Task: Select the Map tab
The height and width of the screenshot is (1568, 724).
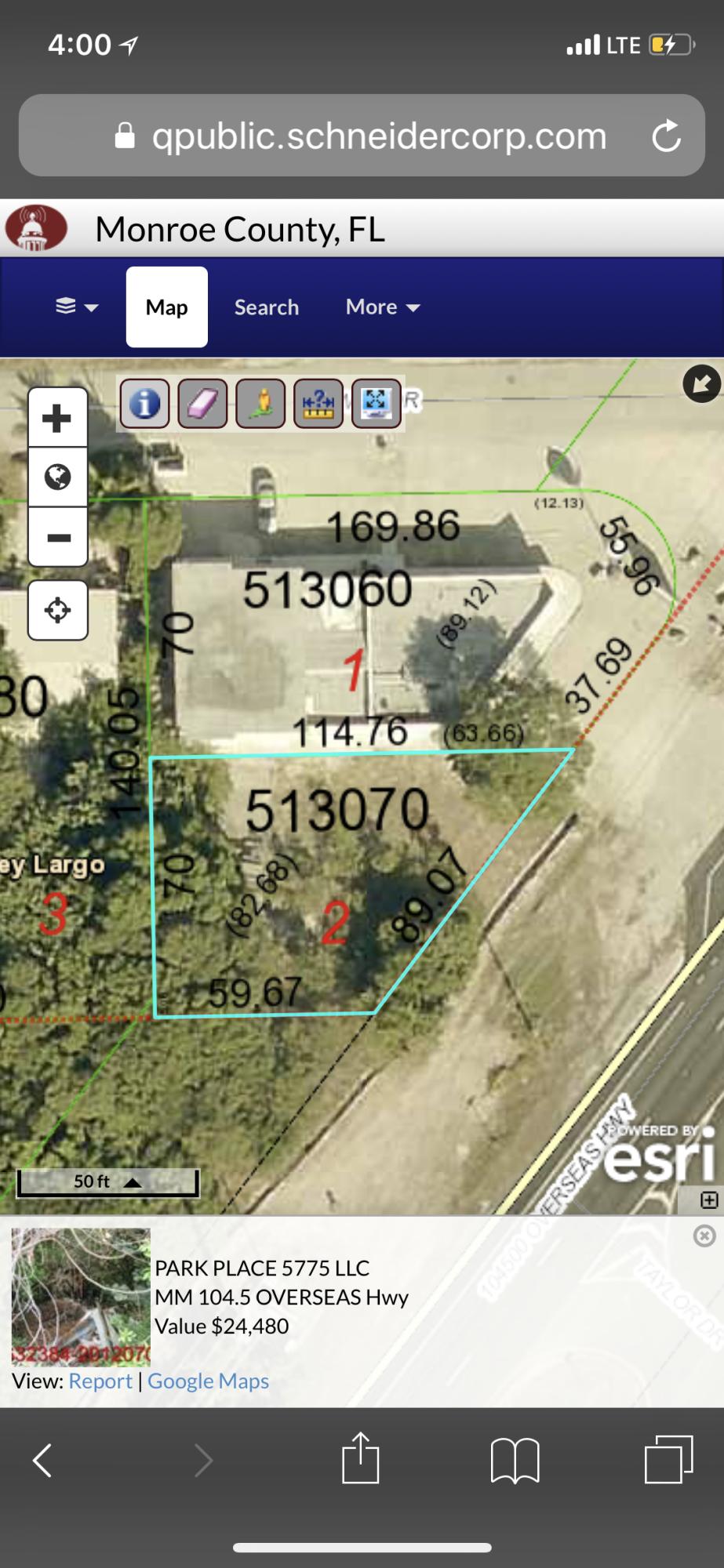Action: click(166, 307)
